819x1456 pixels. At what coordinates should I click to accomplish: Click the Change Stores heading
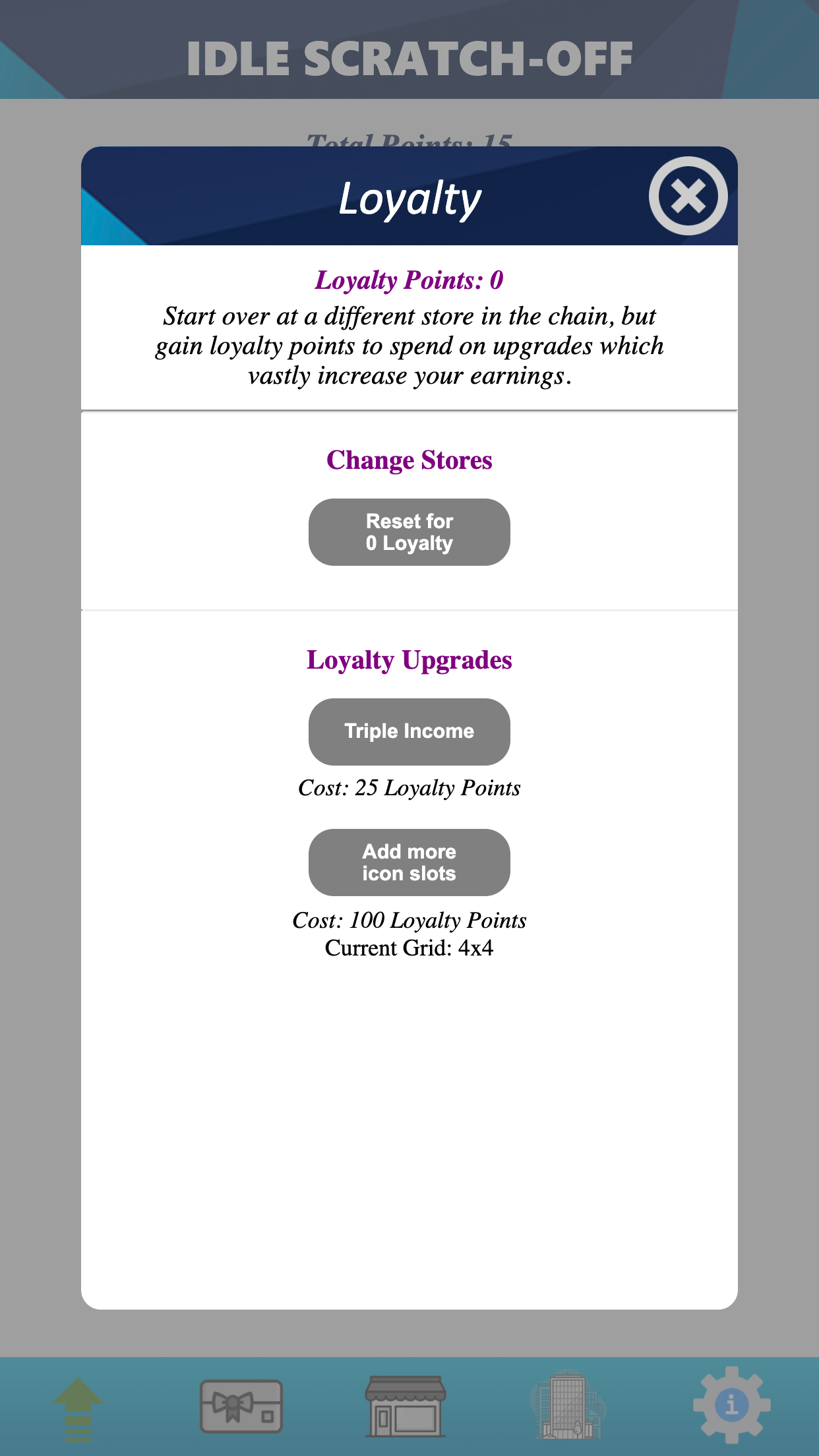tap(409, 460)
